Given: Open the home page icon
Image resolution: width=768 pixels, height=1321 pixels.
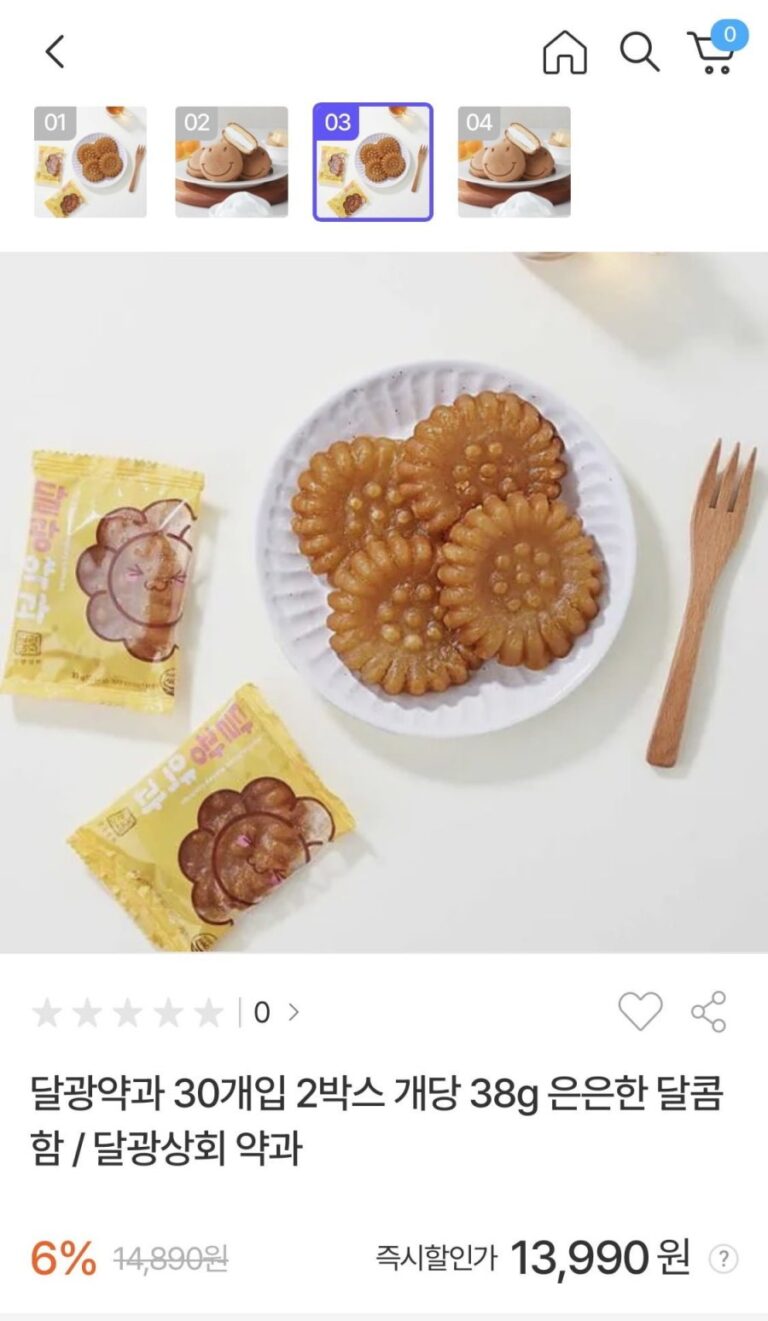Looking at the screenshot, I should pyautogui.click(x=565, y=52).
